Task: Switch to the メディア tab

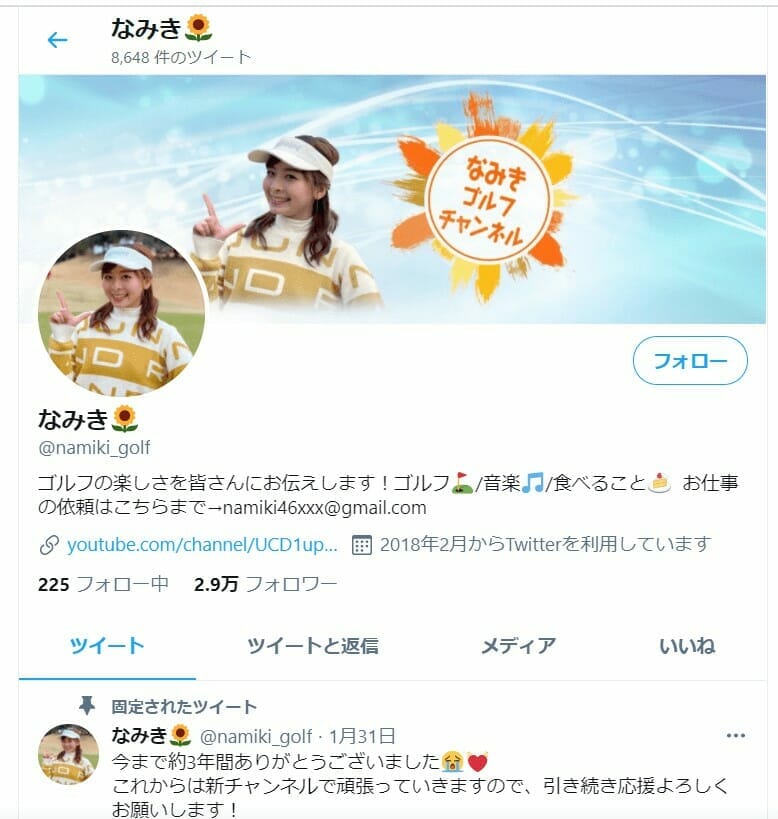Action: [x=517, y=646]
